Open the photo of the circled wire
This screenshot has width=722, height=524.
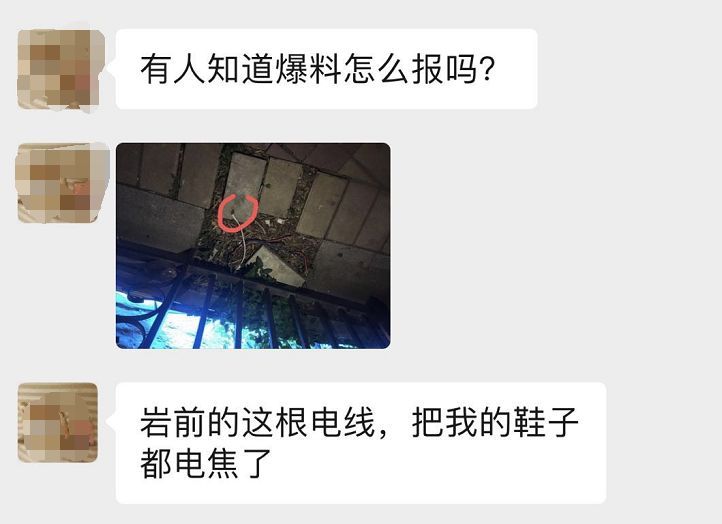(x=253, y=246)
